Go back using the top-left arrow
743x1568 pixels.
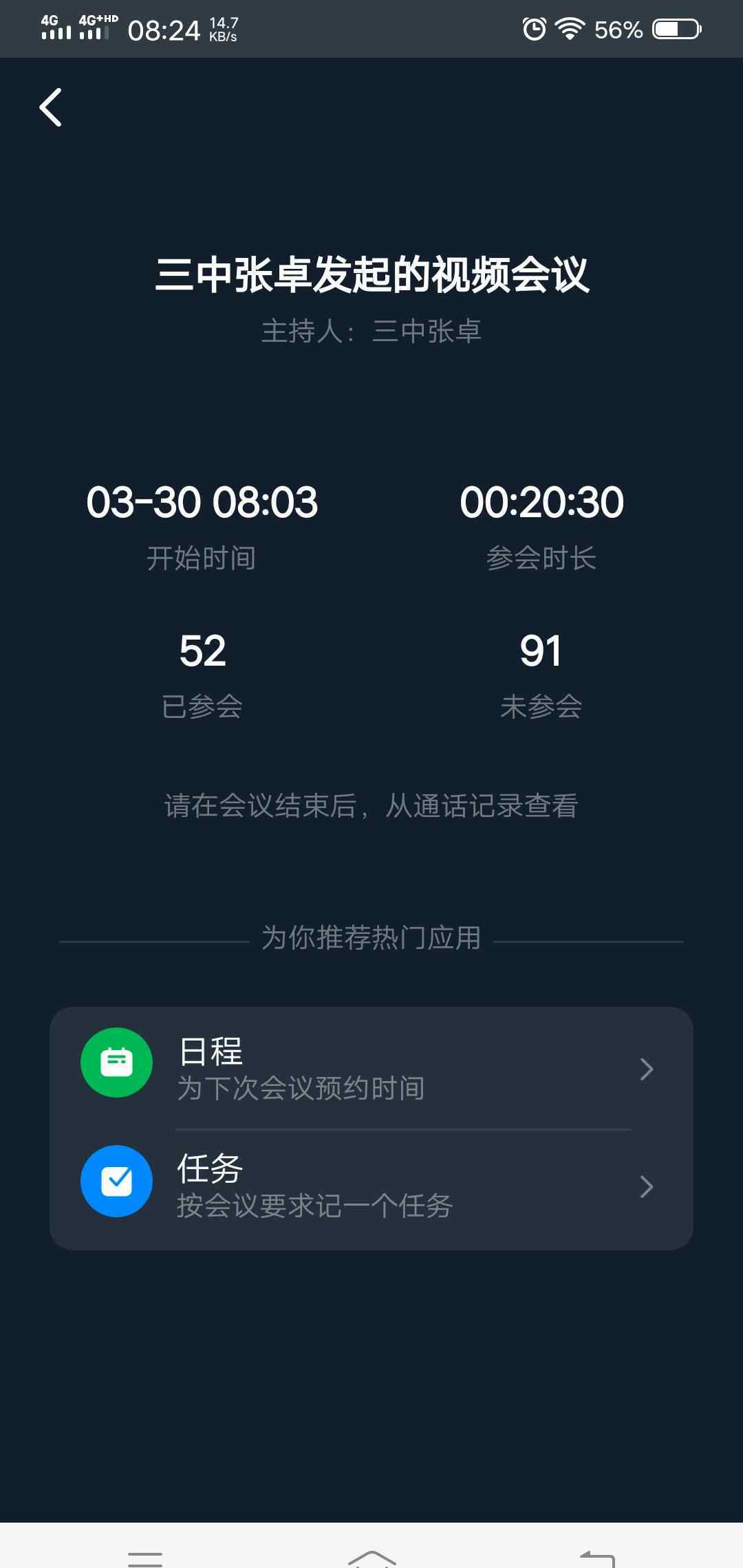(51, 107)
